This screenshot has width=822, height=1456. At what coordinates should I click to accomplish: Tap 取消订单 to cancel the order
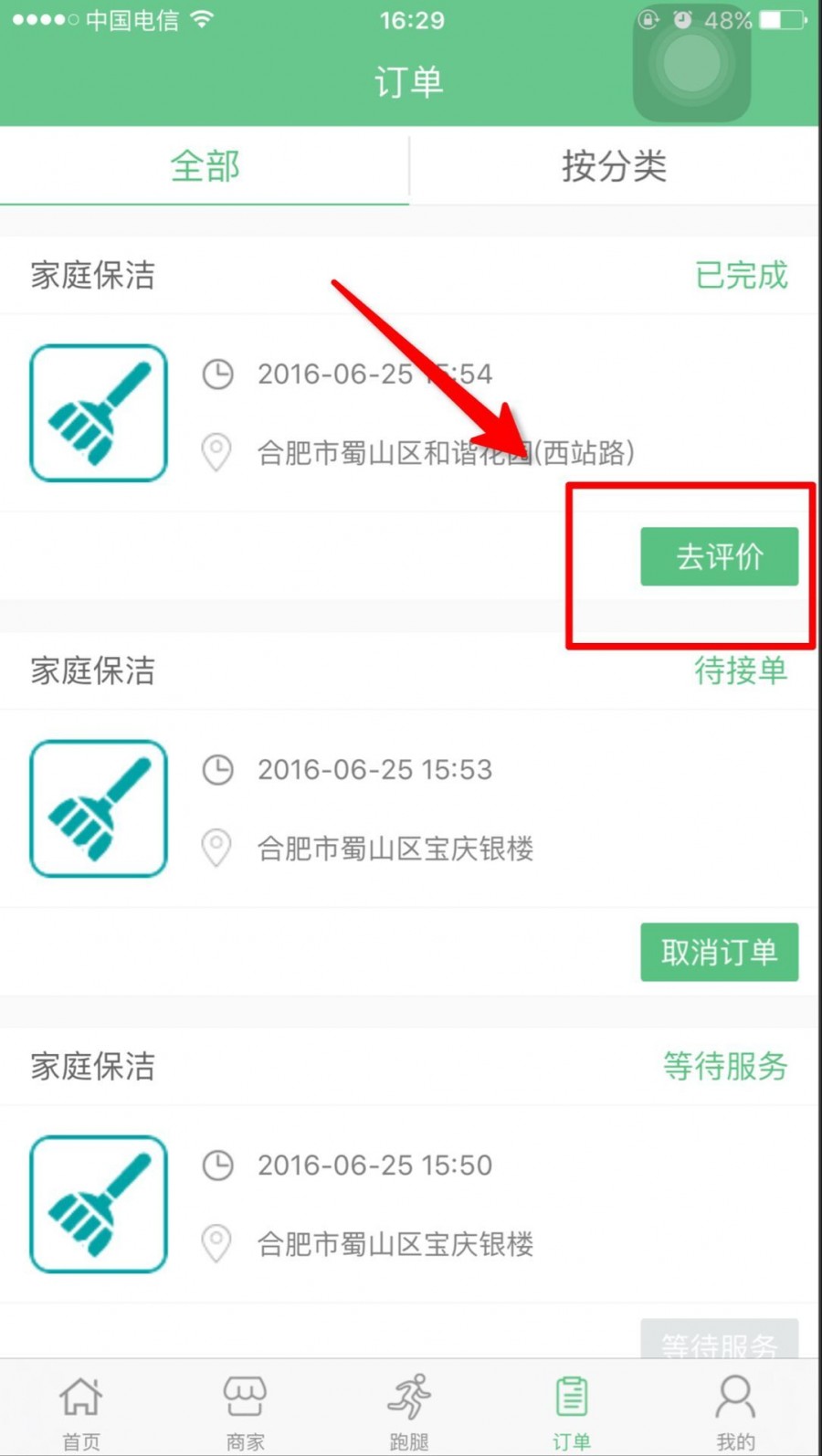(x=719, y=952)
